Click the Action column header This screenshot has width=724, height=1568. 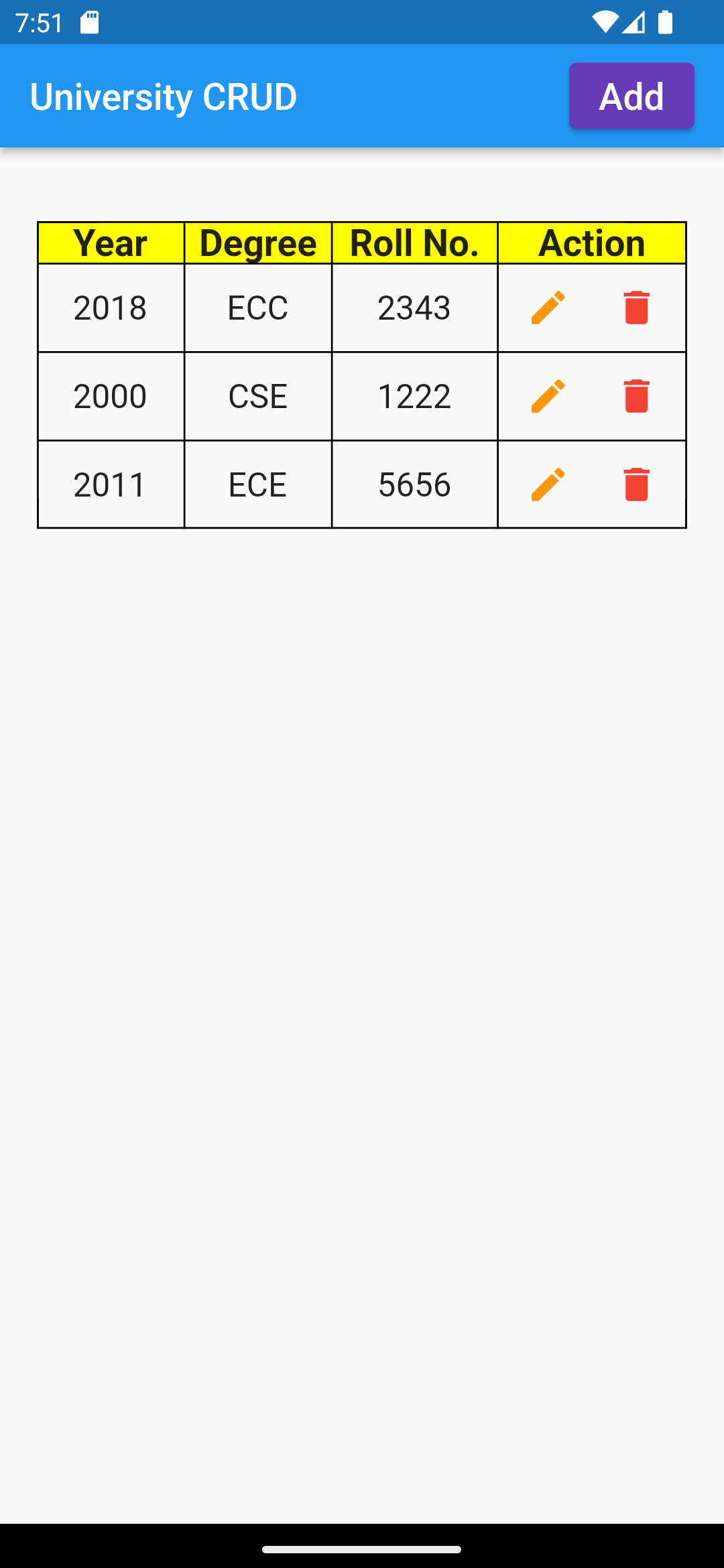[592, 243]
